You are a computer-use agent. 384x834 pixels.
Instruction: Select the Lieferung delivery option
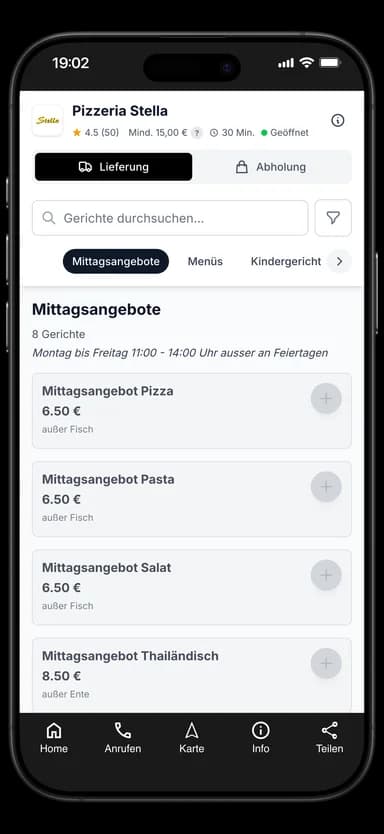click(x=113, y=167)
